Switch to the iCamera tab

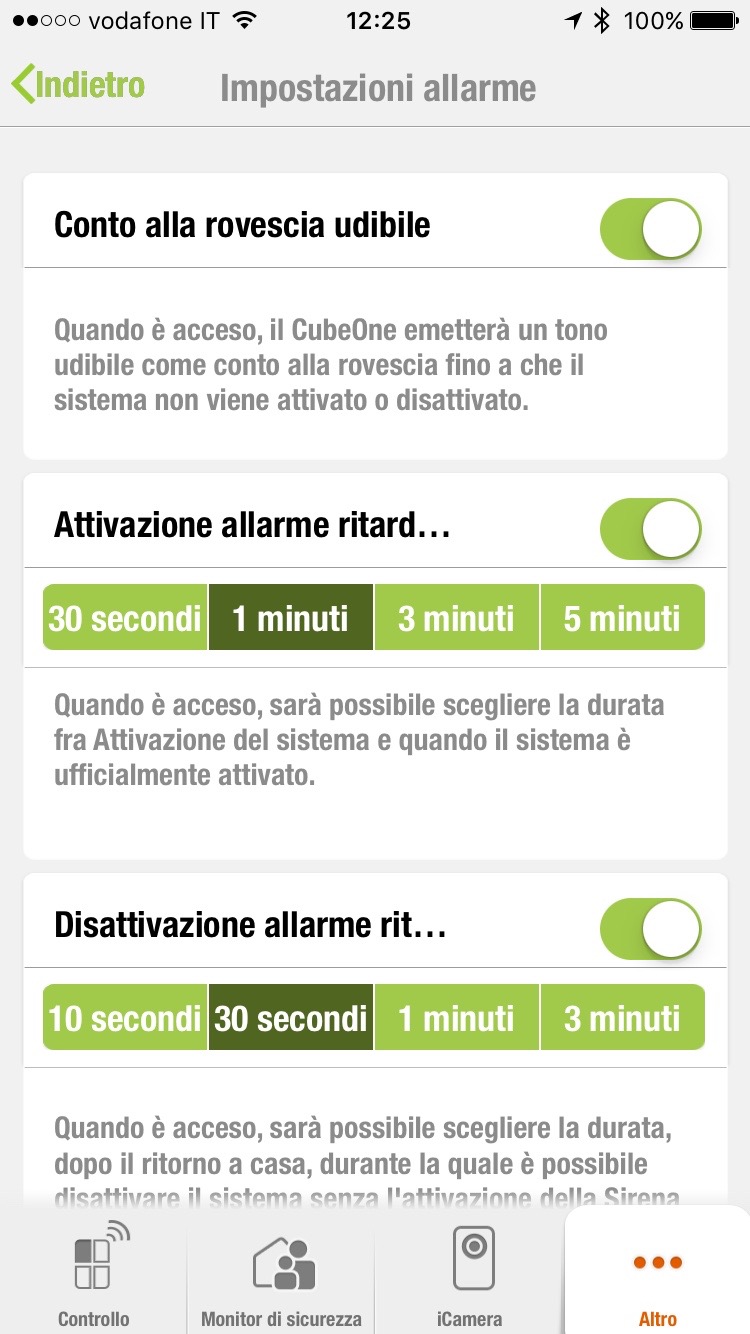point(469,1270)
